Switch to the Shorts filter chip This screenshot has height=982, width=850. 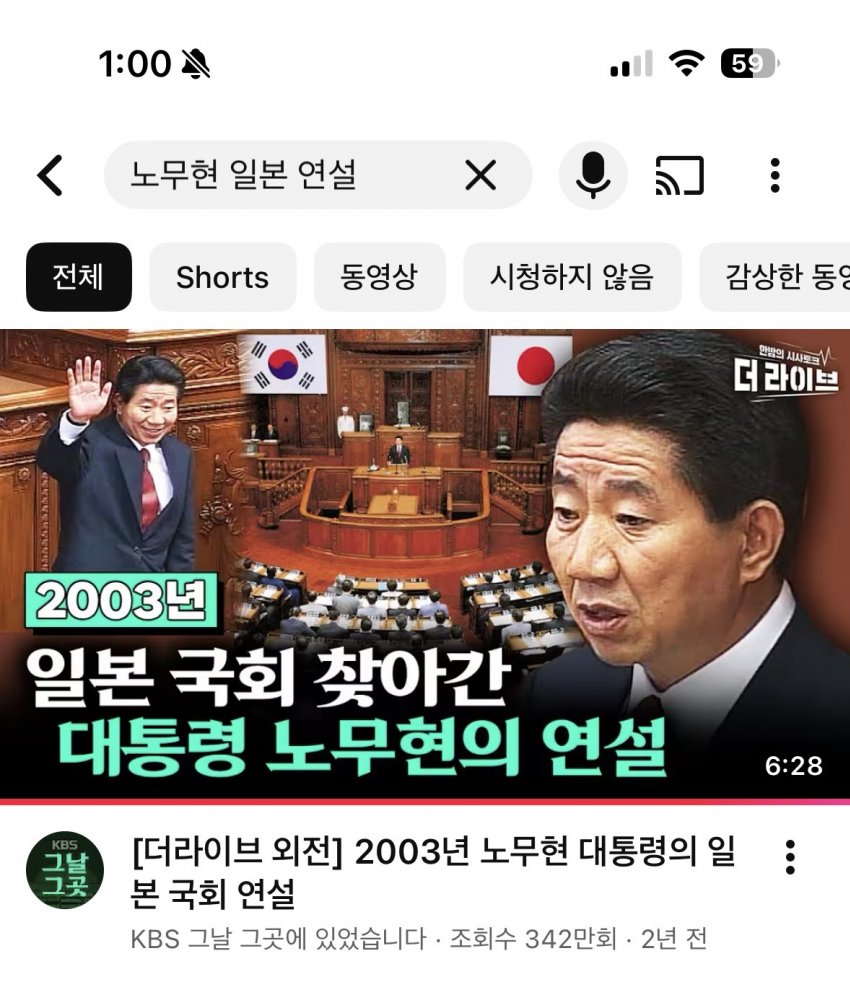(x=222, y=277)
